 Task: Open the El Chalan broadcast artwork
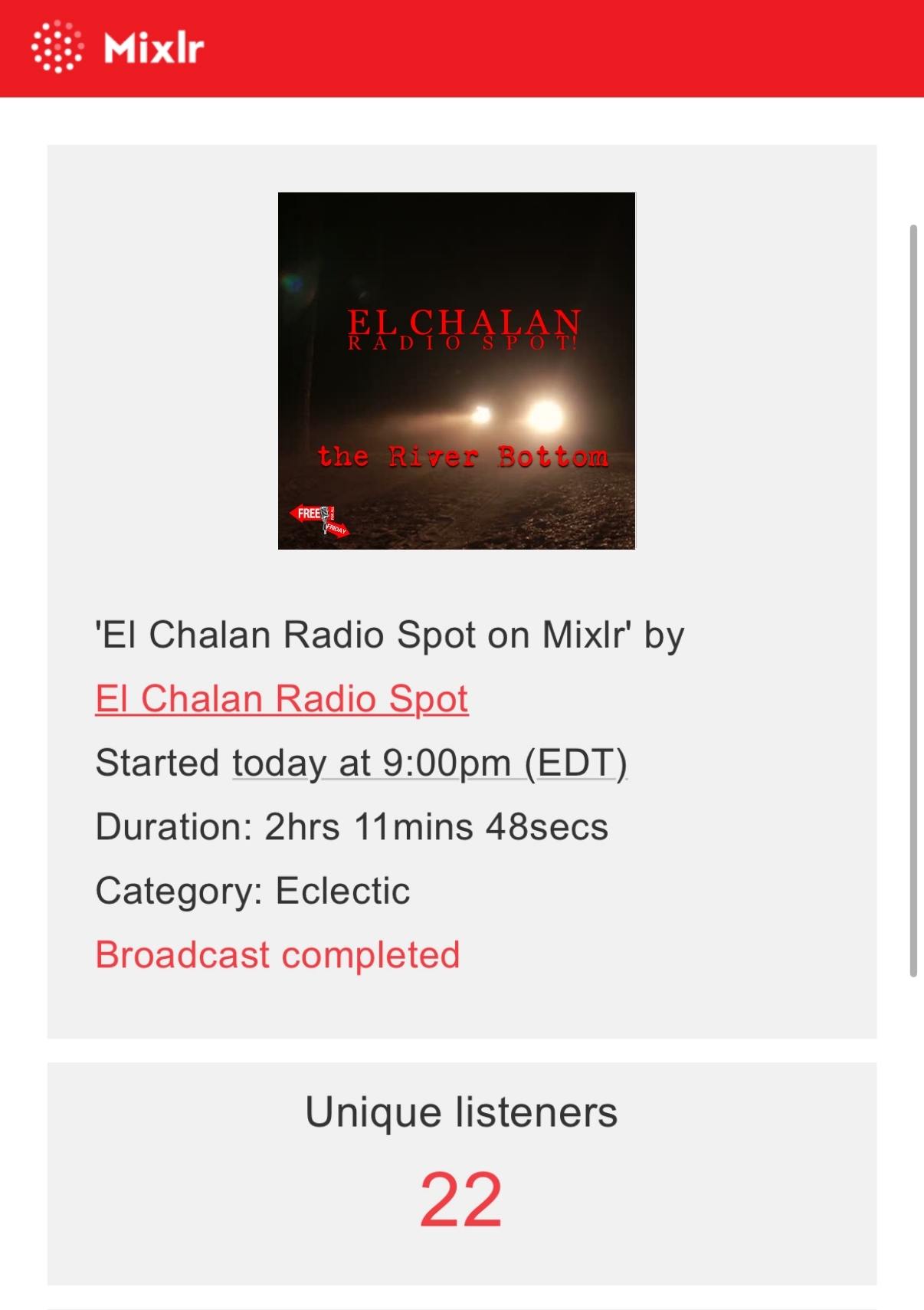(457, 370)
